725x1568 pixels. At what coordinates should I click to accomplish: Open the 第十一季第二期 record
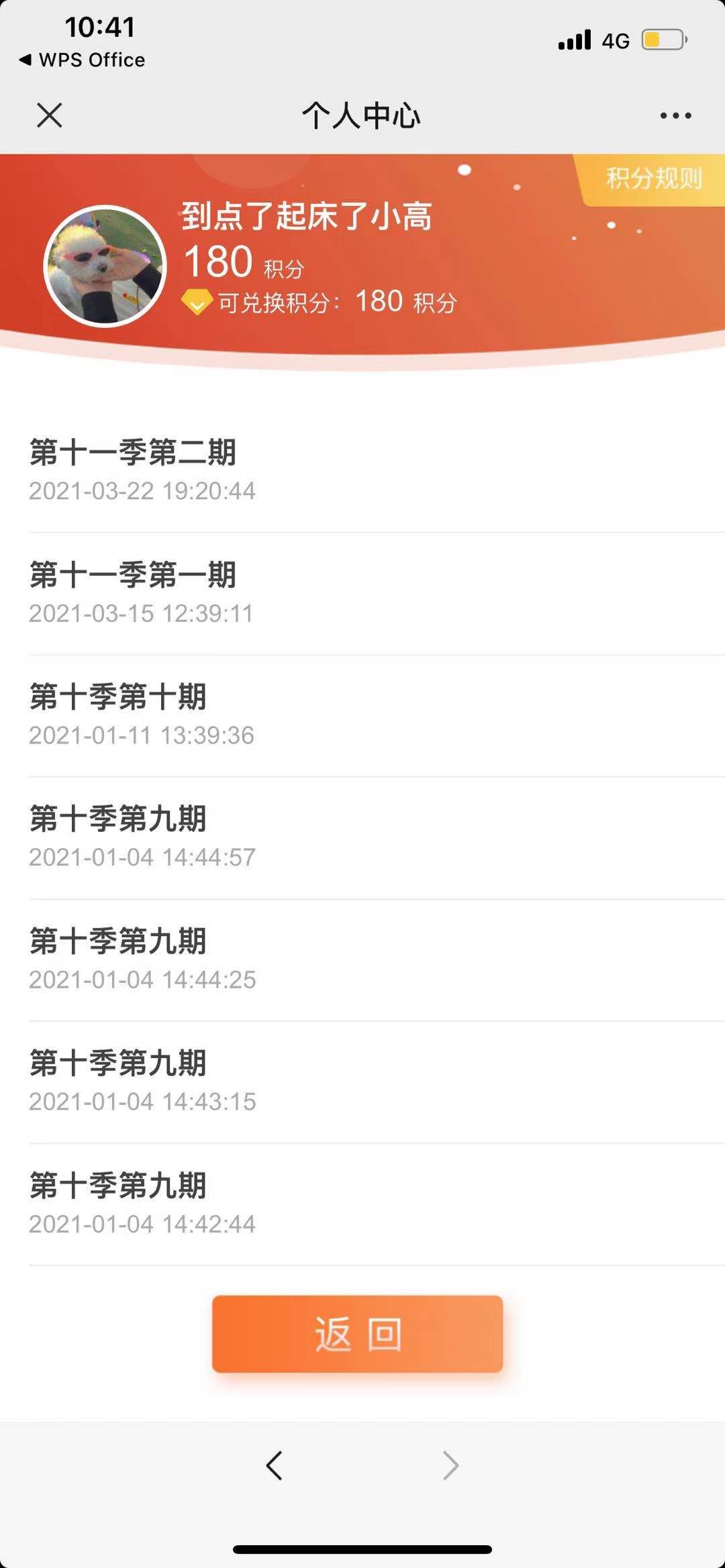[362, 470]
